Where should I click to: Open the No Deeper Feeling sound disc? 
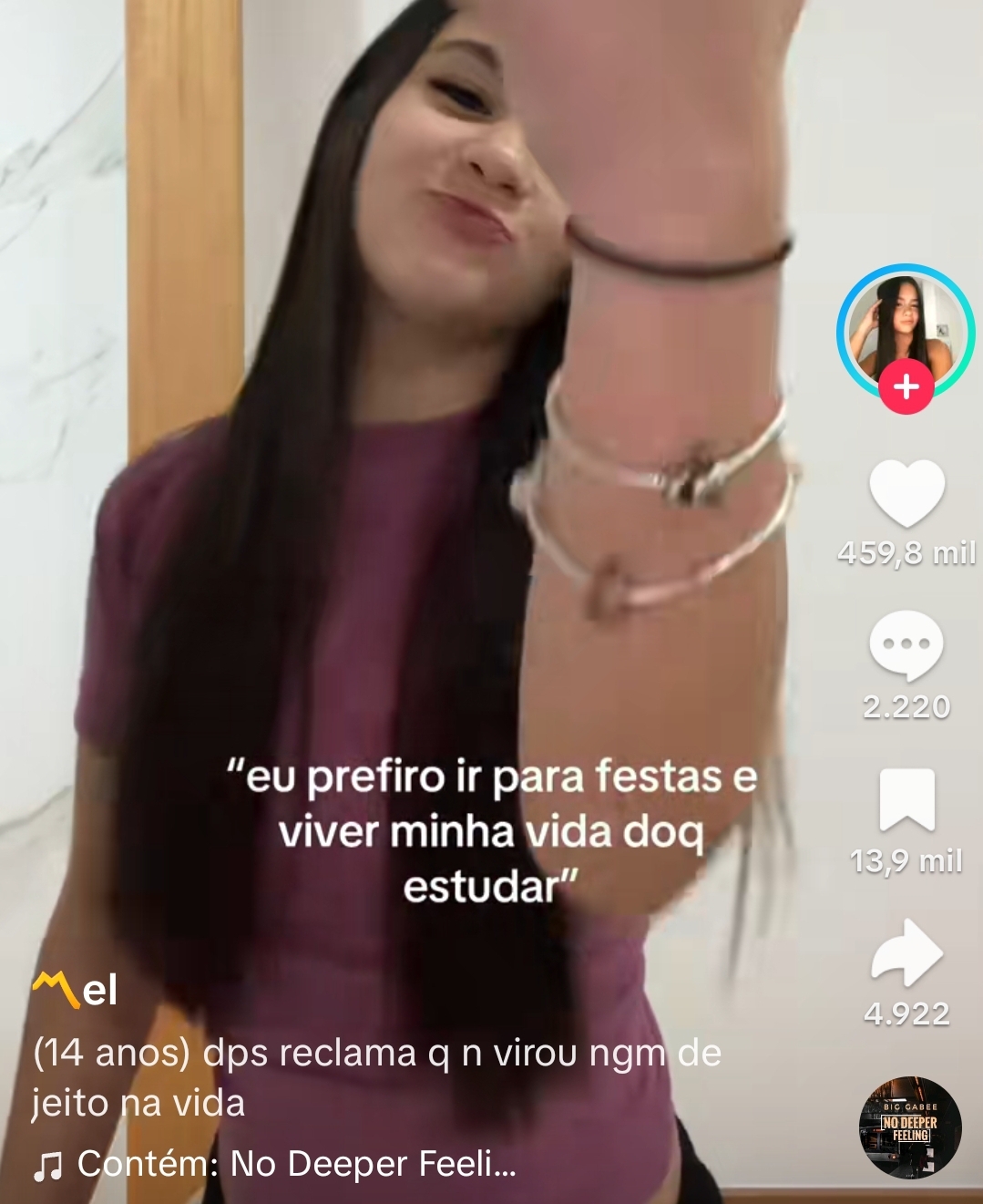tap(909, 1127)
